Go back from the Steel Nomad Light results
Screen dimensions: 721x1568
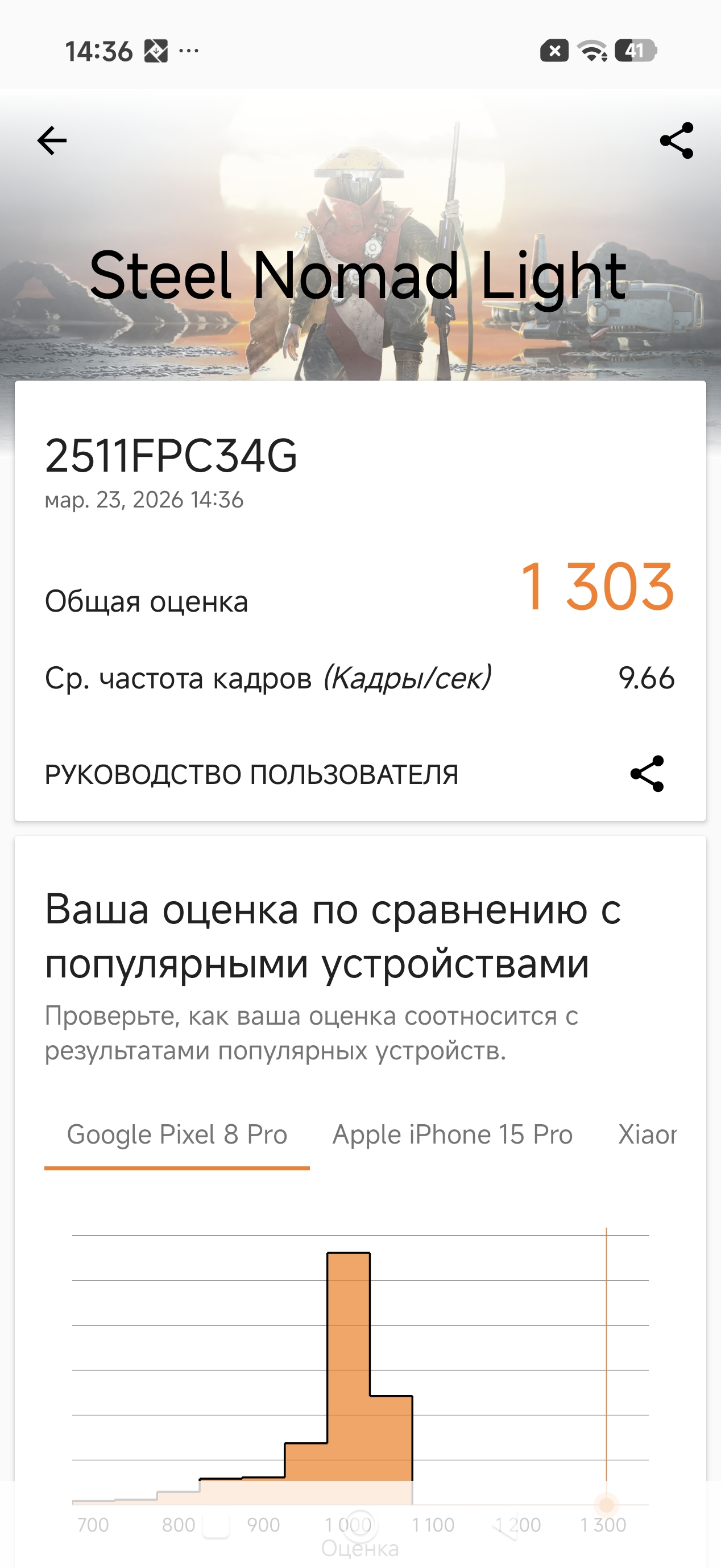[52, 141]
